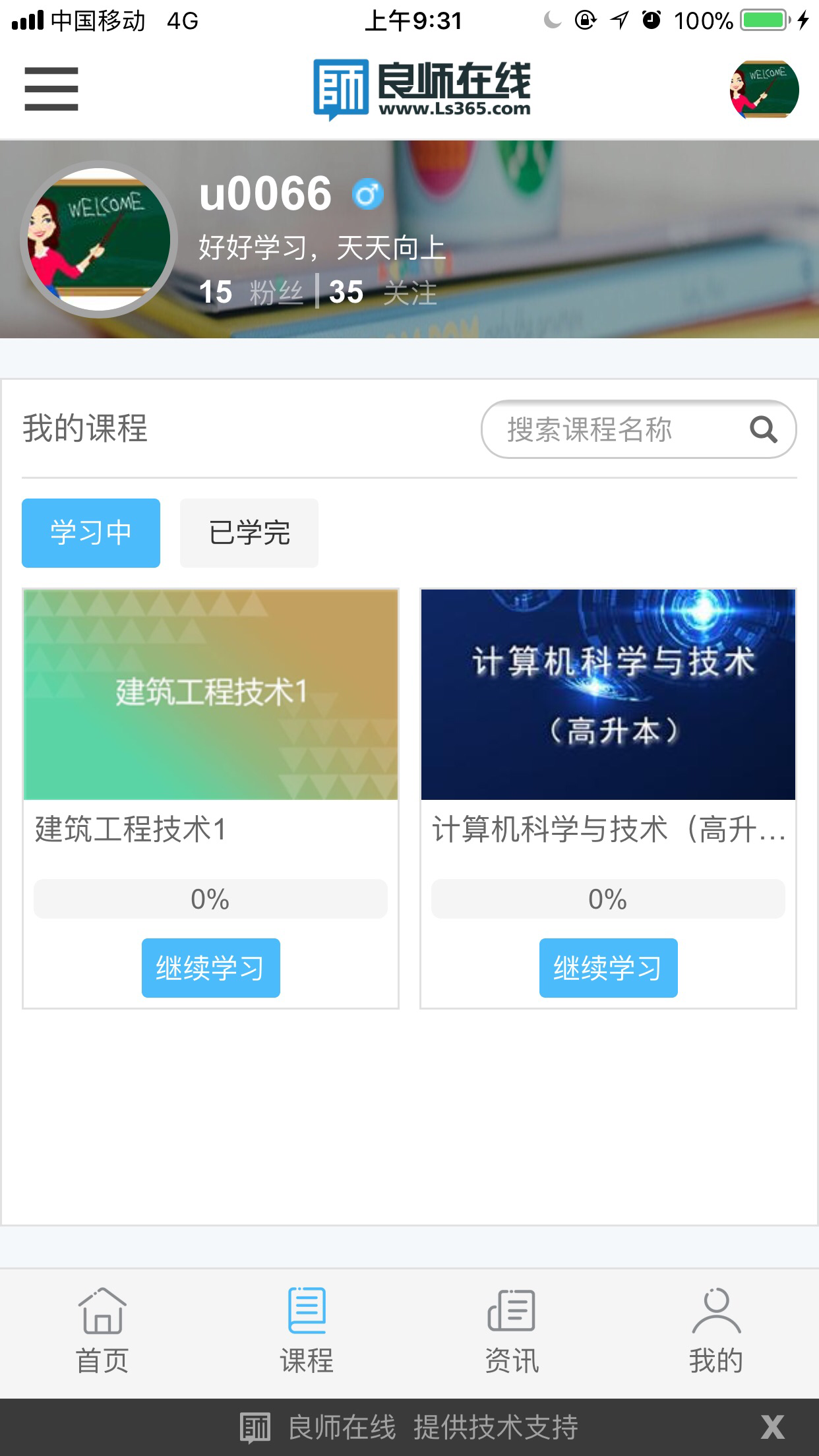
Task: Dismiss the 良师在线 support banner
Action: (x=772, y=1427)
